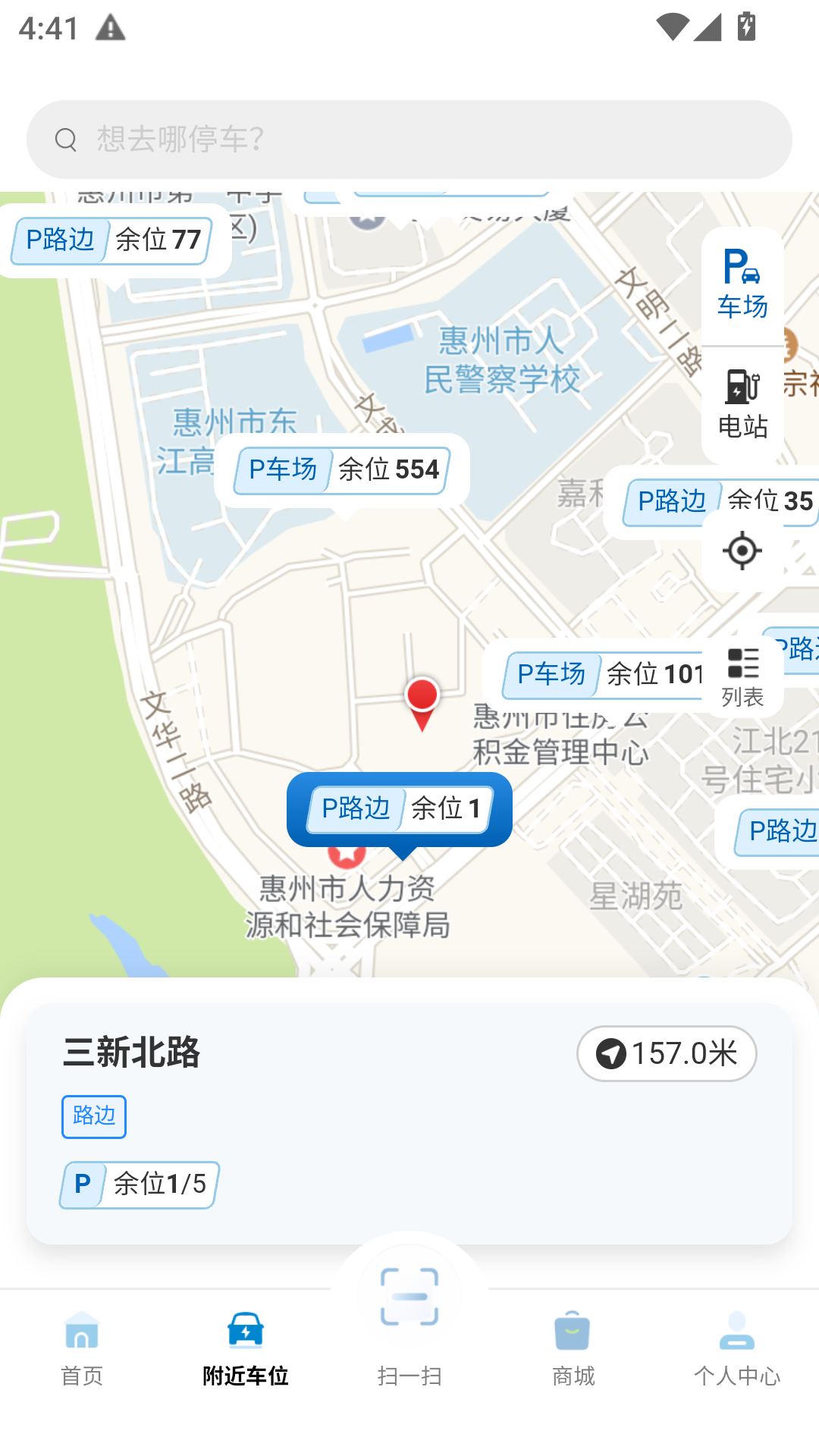Tap the 157.0米 navigation distance button
The image size is (819, 1456).
click(667, 1053)
